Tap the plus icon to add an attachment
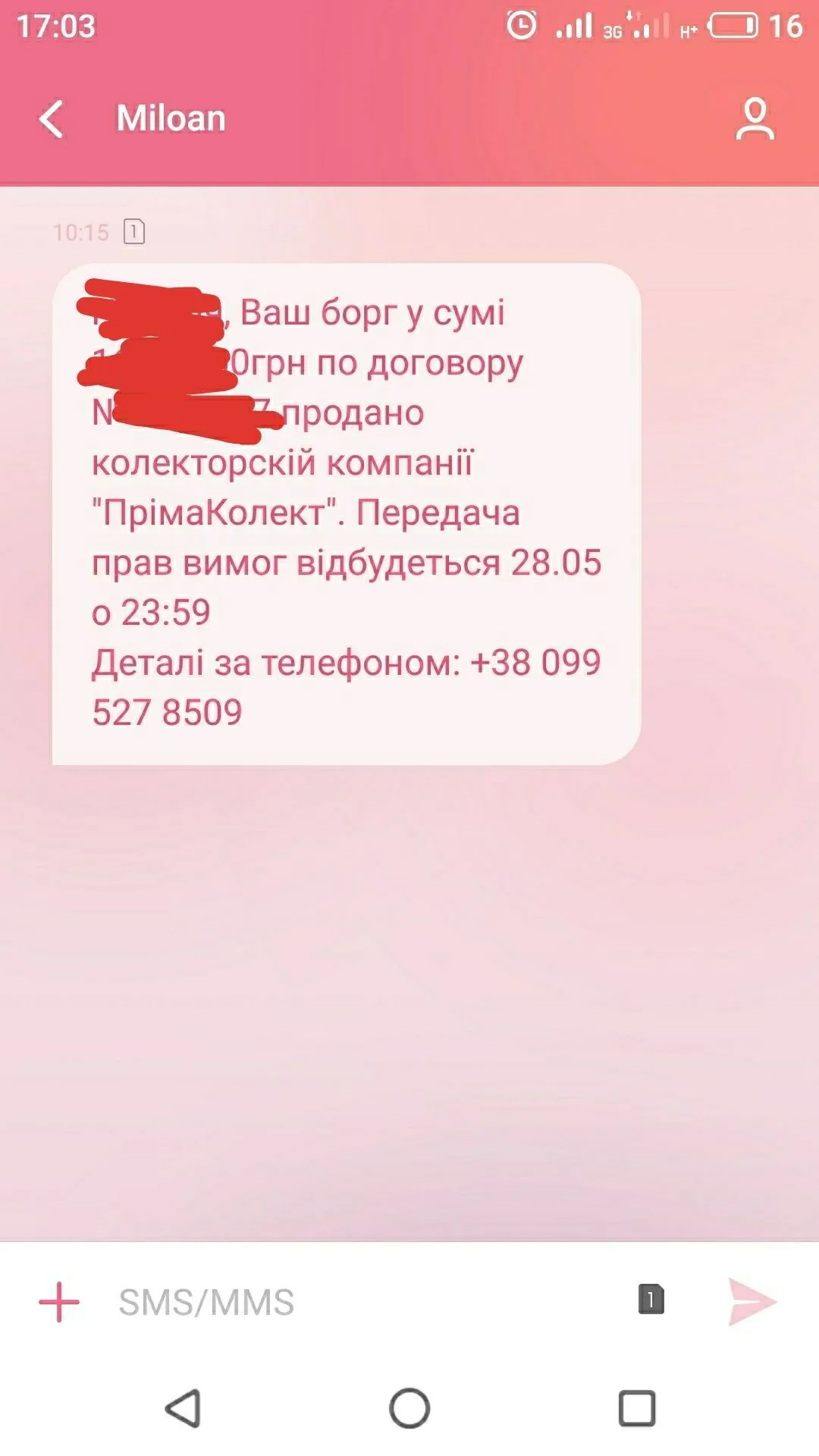 click(x=59, y=1302)
